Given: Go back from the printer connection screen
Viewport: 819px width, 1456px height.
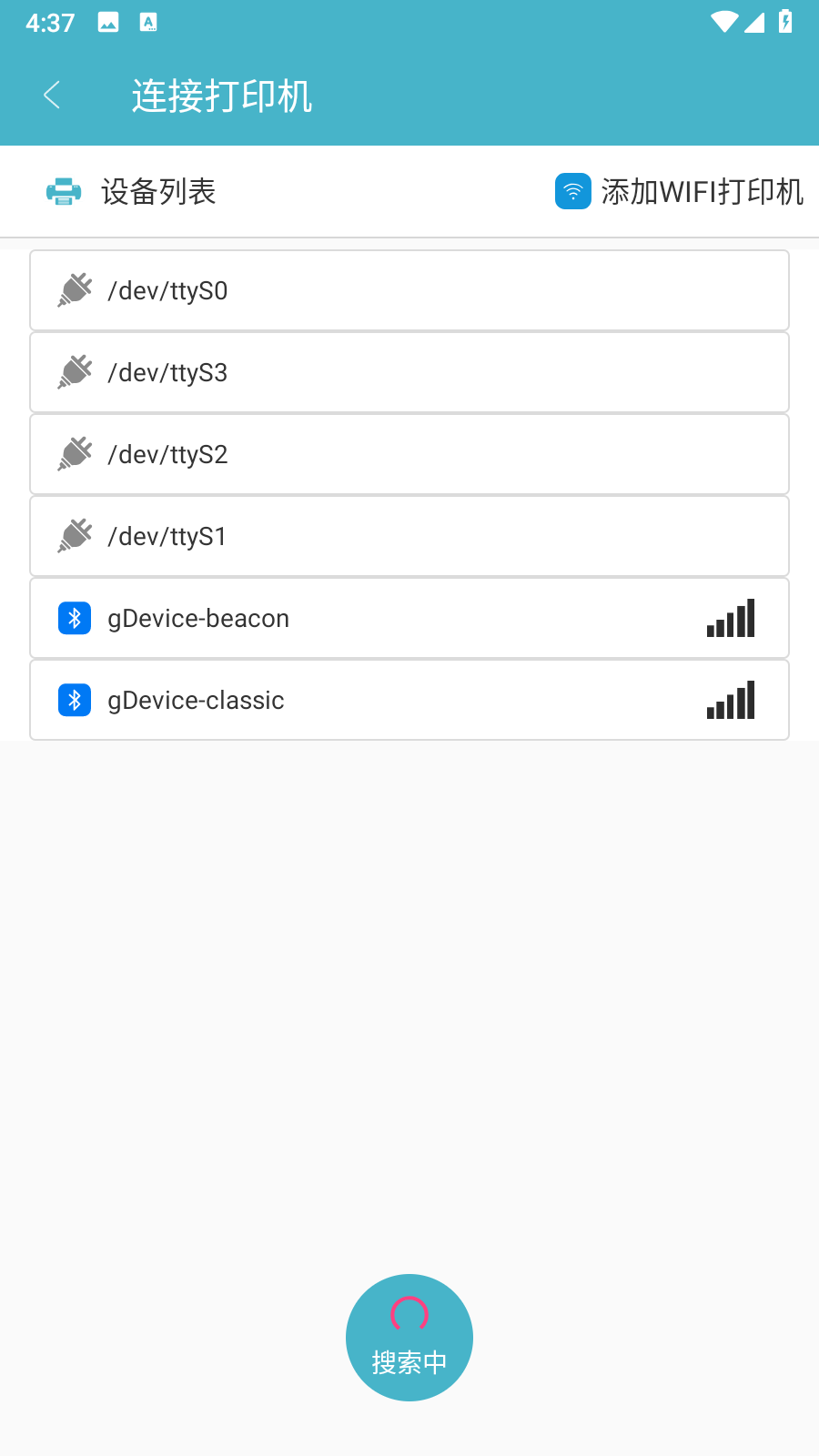Looking at the screenshot, I should 52,95.
